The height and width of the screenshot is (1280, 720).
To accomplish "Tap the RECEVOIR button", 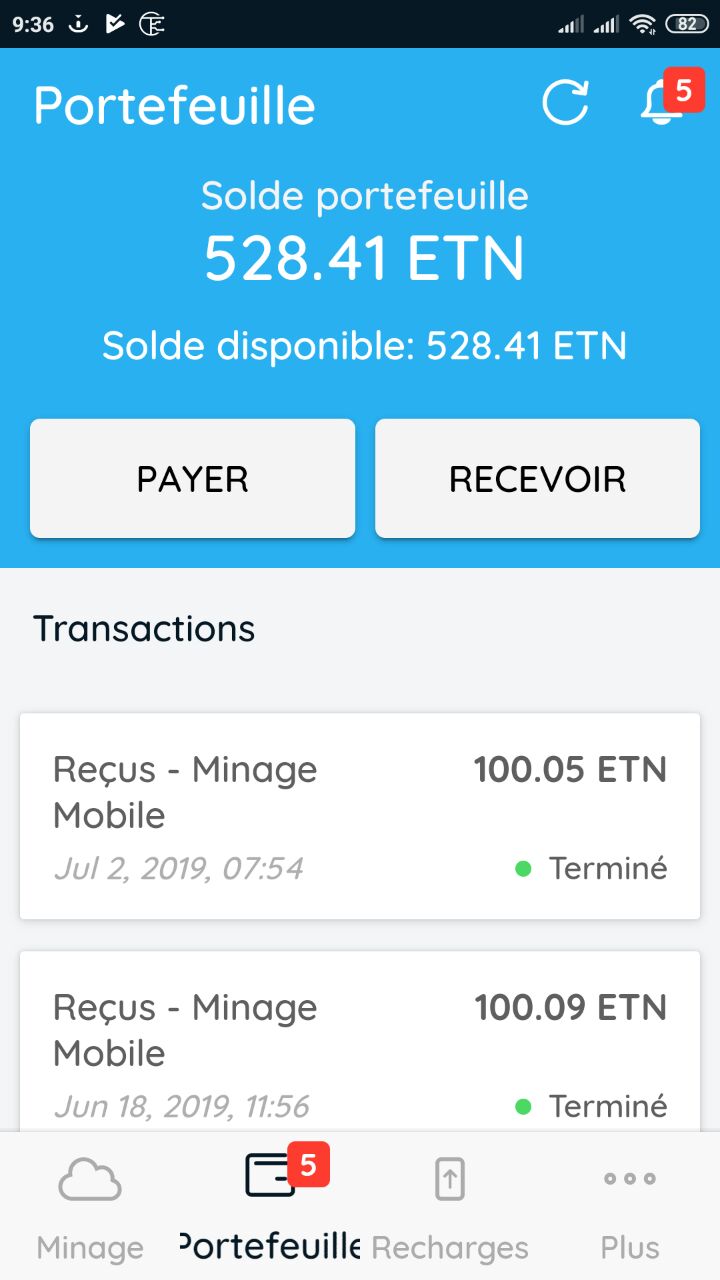I will [537, 479].
